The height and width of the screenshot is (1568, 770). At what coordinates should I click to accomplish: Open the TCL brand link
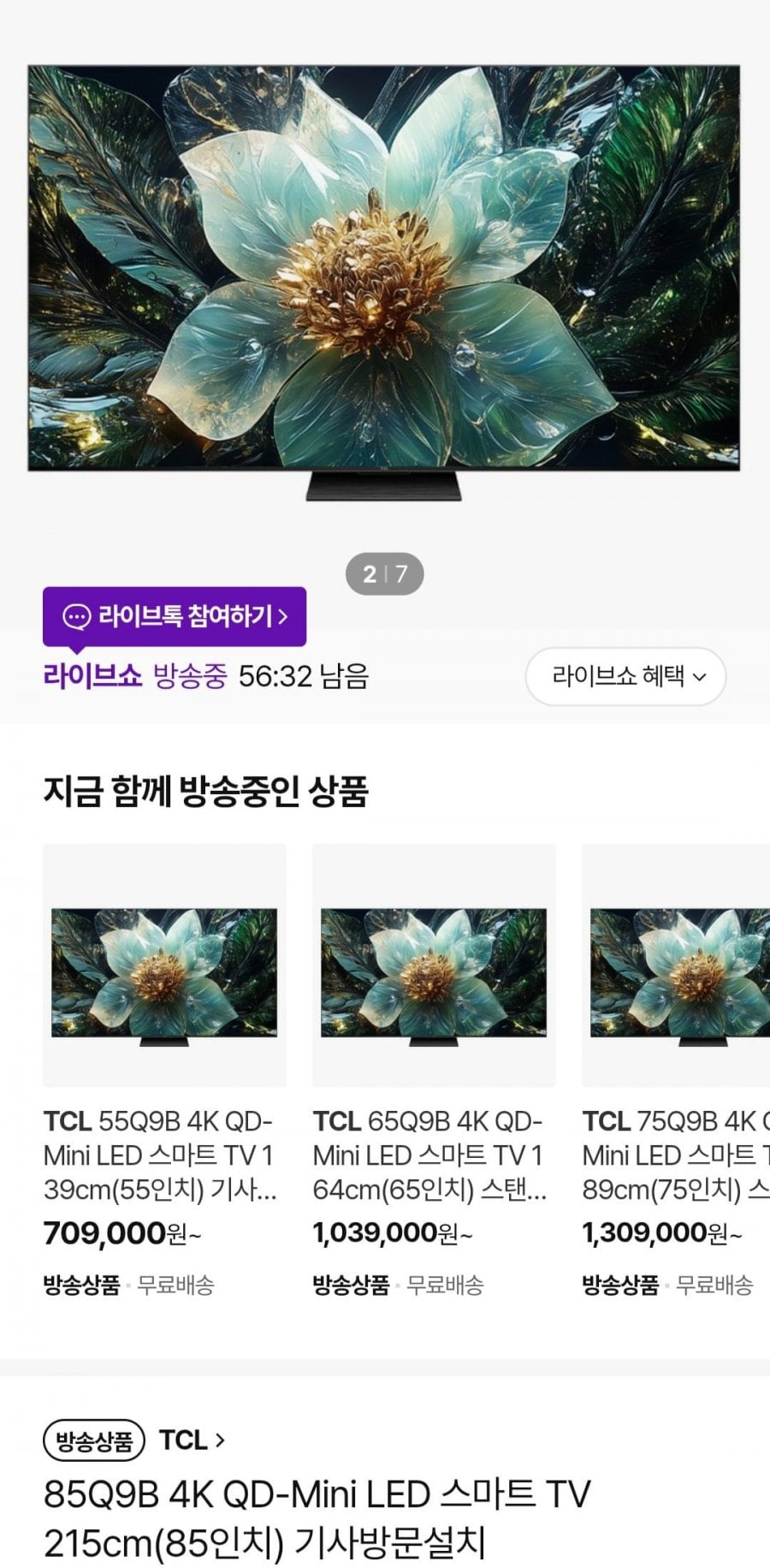point(192,1440)
